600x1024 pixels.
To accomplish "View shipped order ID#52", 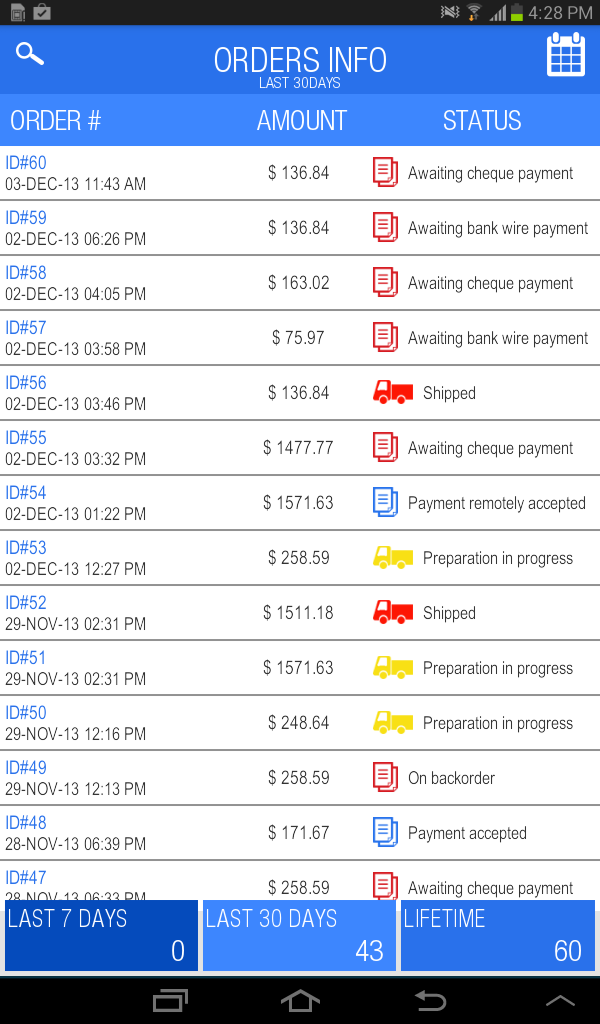I will tap(300, 613).
